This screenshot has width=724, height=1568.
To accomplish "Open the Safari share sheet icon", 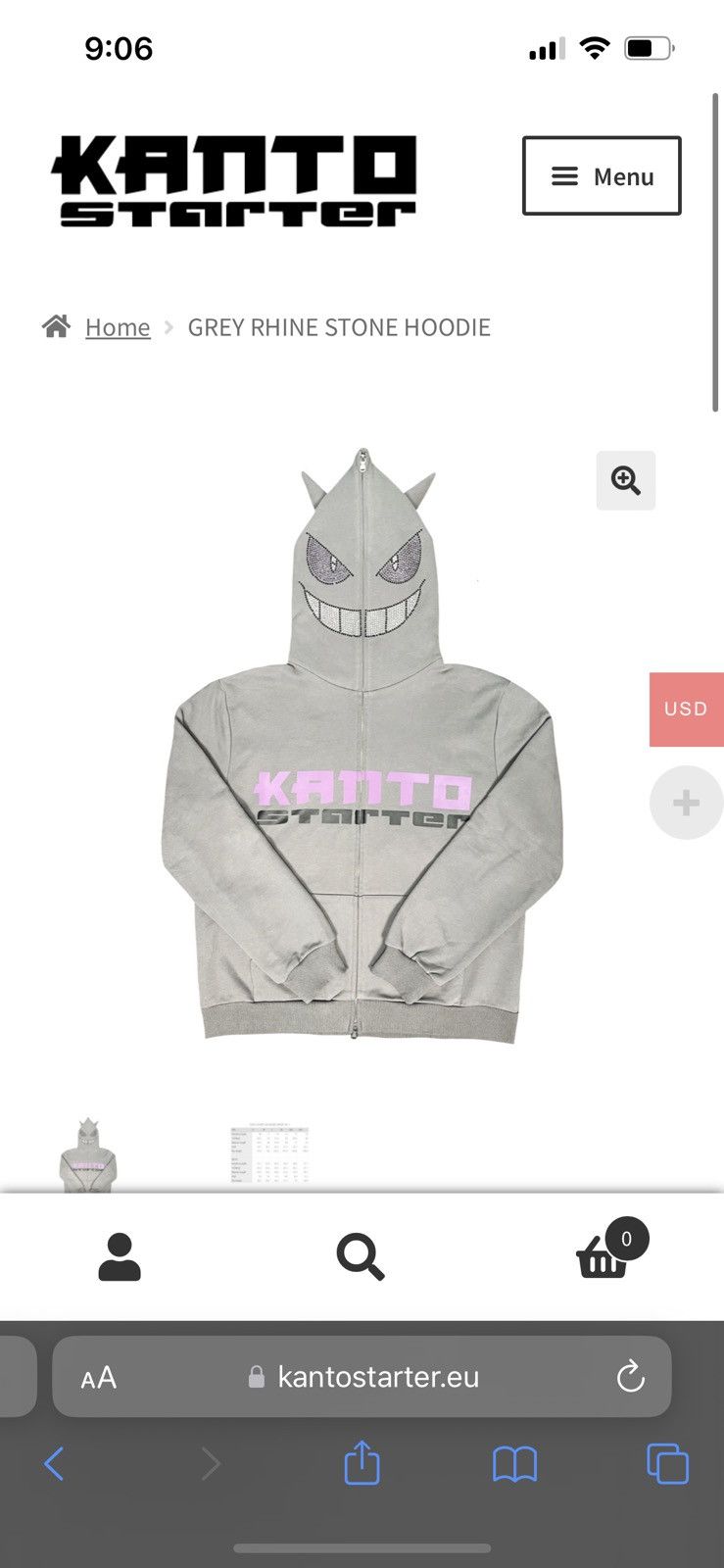I will point(362,1464).
